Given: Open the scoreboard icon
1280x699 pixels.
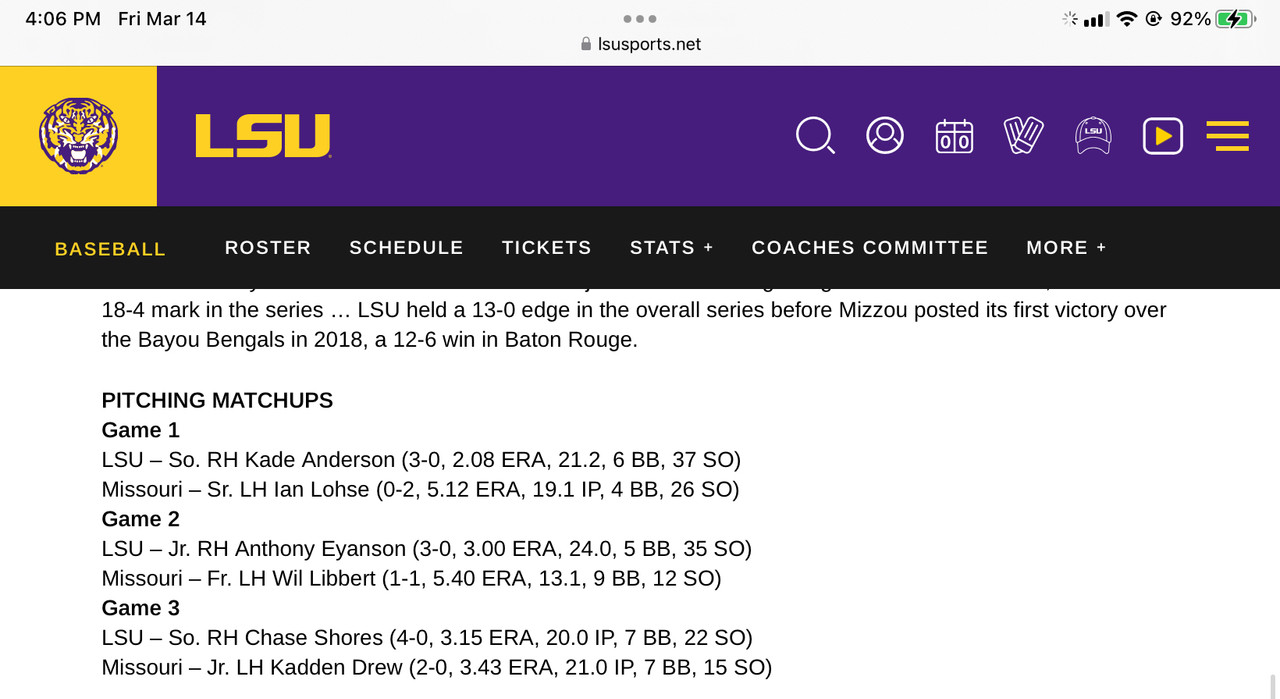Looking at the screenshot, I should (954, 136).
